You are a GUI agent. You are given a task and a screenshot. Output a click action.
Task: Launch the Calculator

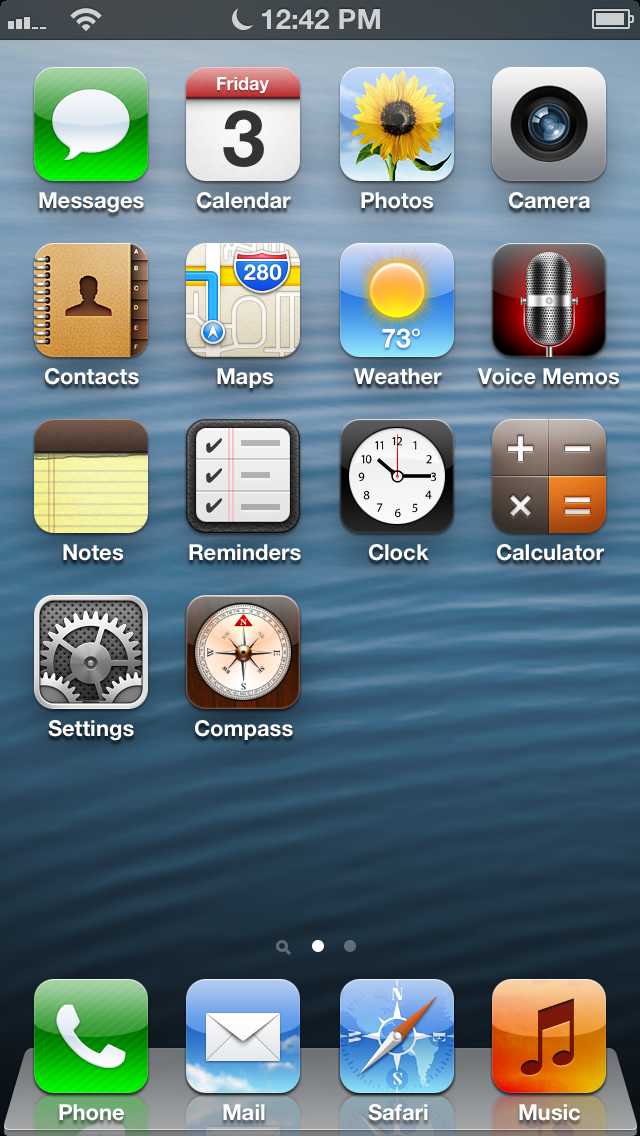pos(549,476)
